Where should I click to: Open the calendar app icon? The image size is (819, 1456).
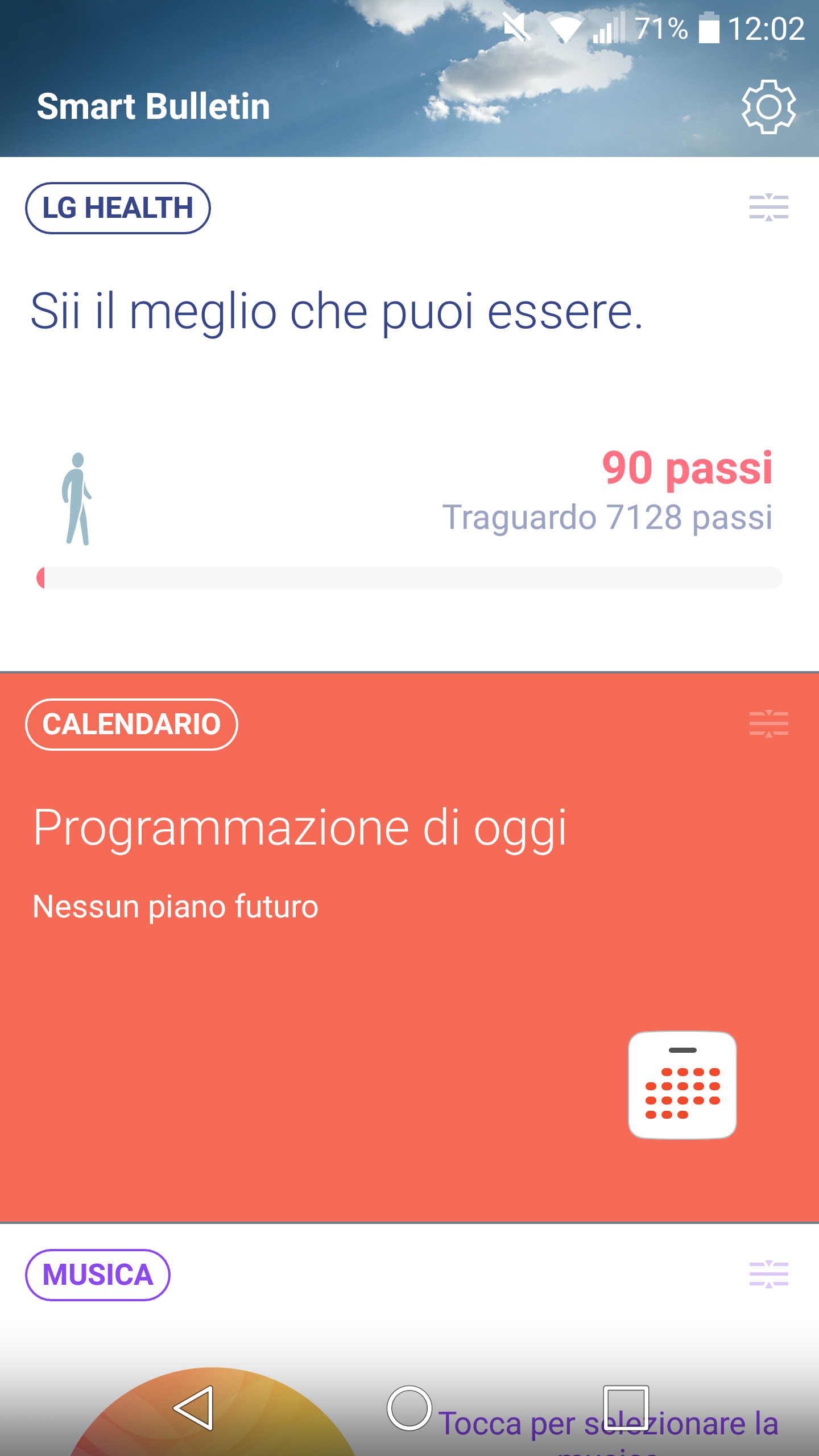tap(682, 1085)
